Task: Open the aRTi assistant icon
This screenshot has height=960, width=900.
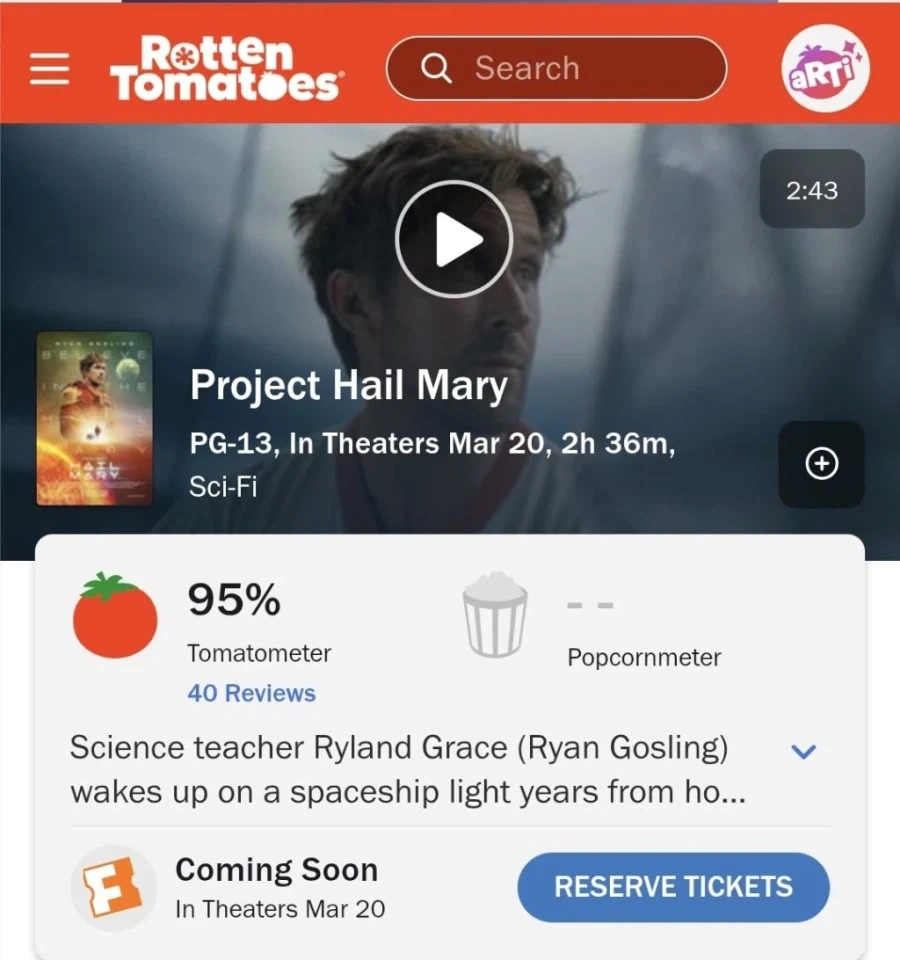Action: click(x=825, y=68)
